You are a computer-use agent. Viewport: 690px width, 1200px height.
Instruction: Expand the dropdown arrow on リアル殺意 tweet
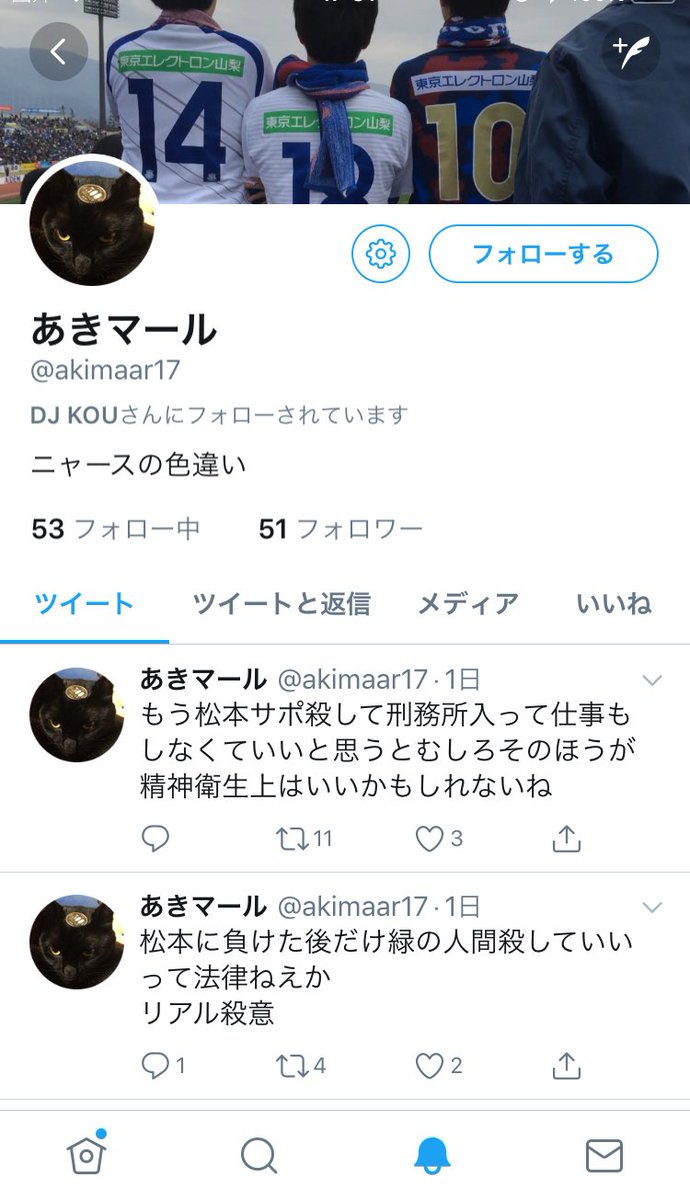coord(652,908)
